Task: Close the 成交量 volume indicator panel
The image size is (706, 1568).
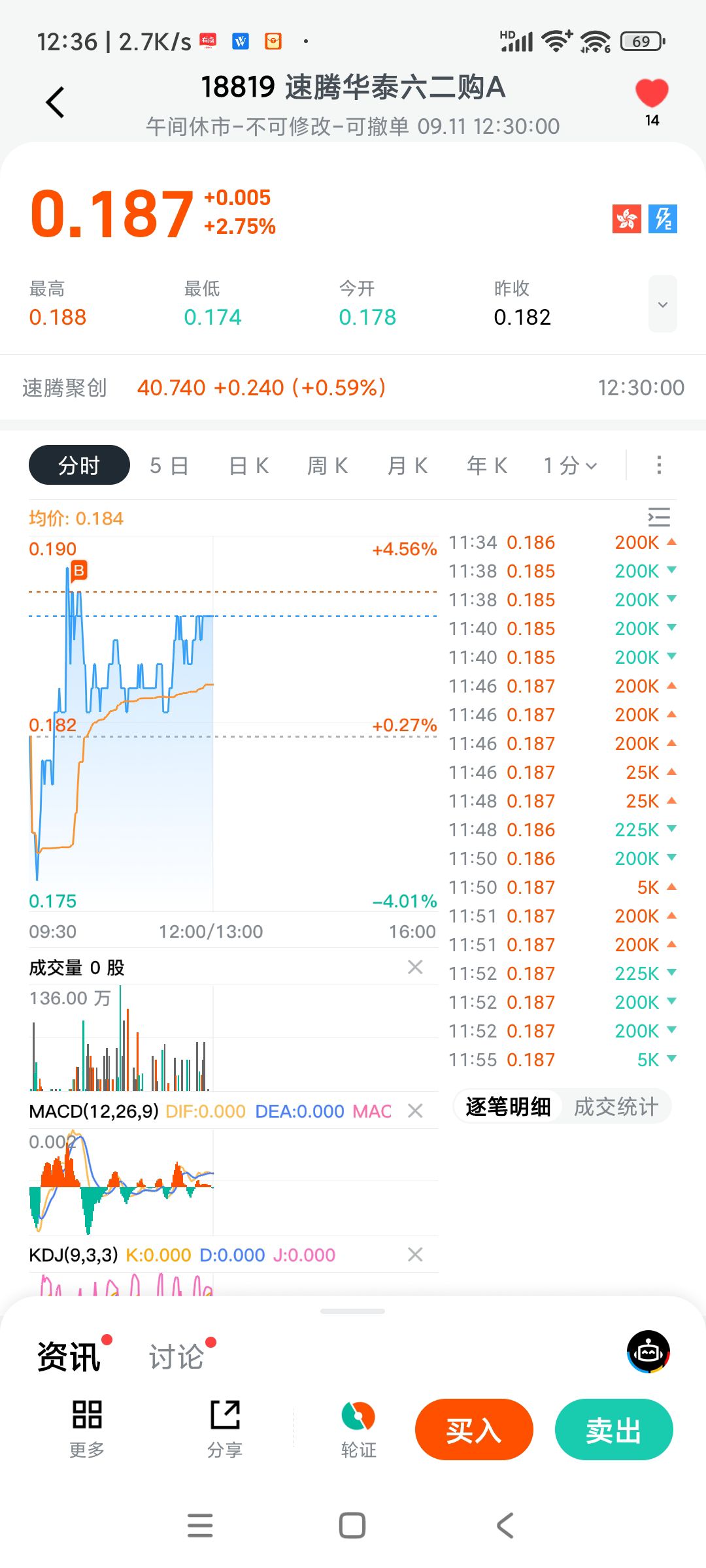Action: [x=415, y=967]
